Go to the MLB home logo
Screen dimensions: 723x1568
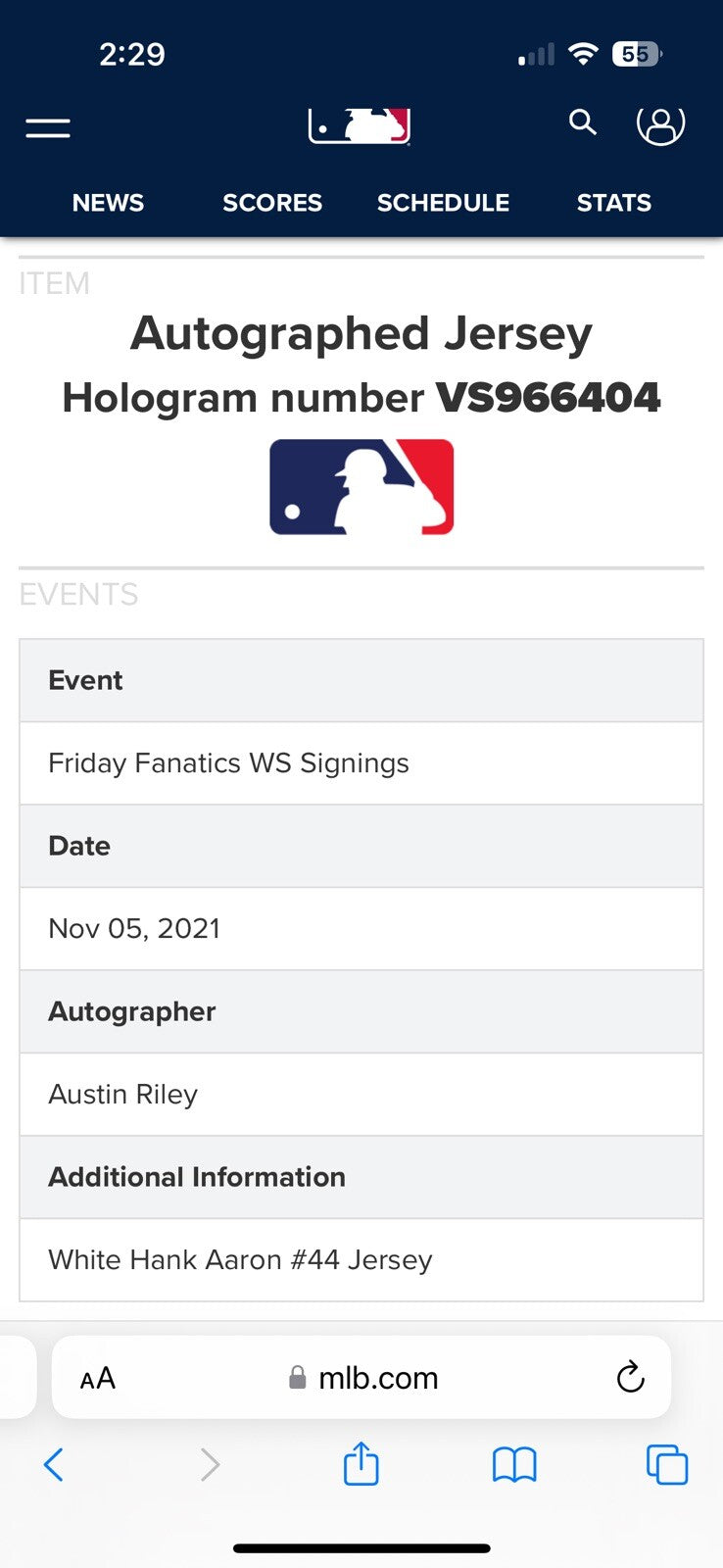(x=360, y=125)
